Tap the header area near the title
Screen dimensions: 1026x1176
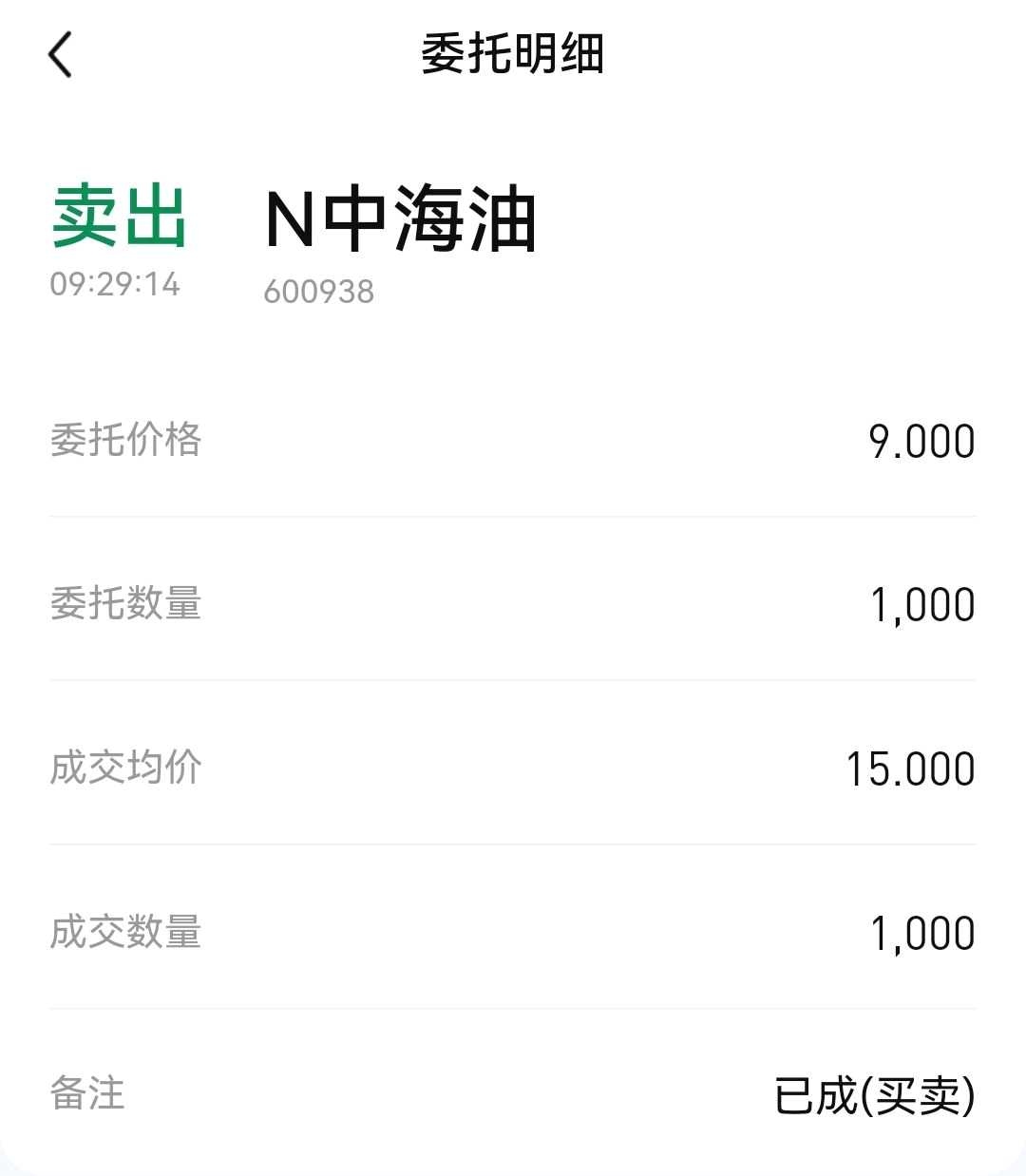pos(513,55)
